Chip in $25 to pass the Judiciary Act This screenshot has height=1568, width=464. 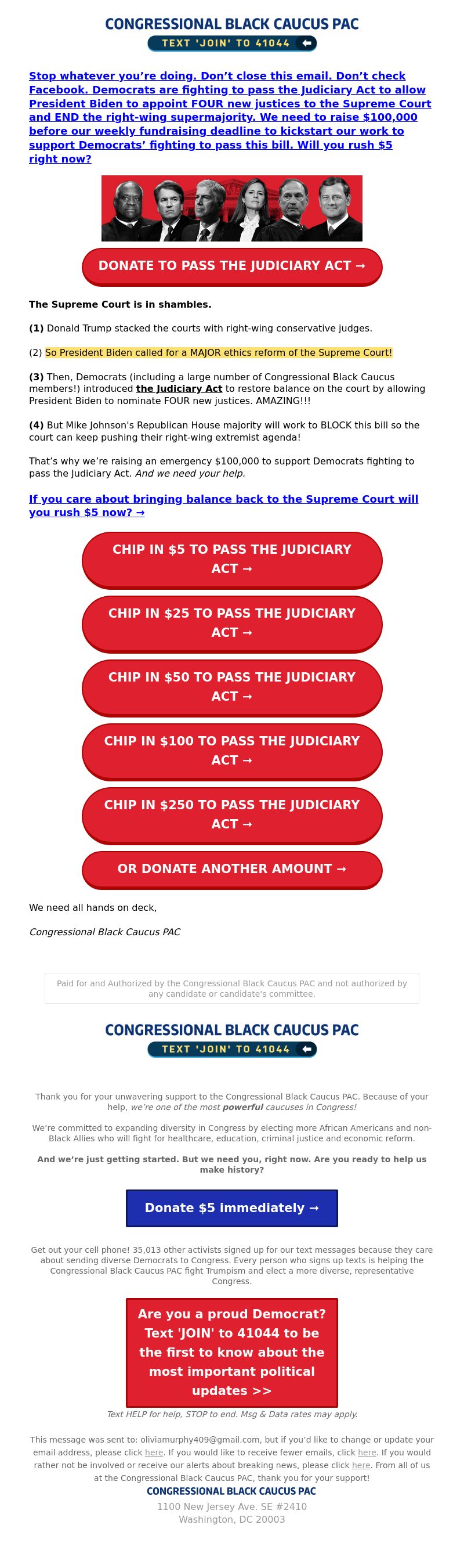click(231, 623)
